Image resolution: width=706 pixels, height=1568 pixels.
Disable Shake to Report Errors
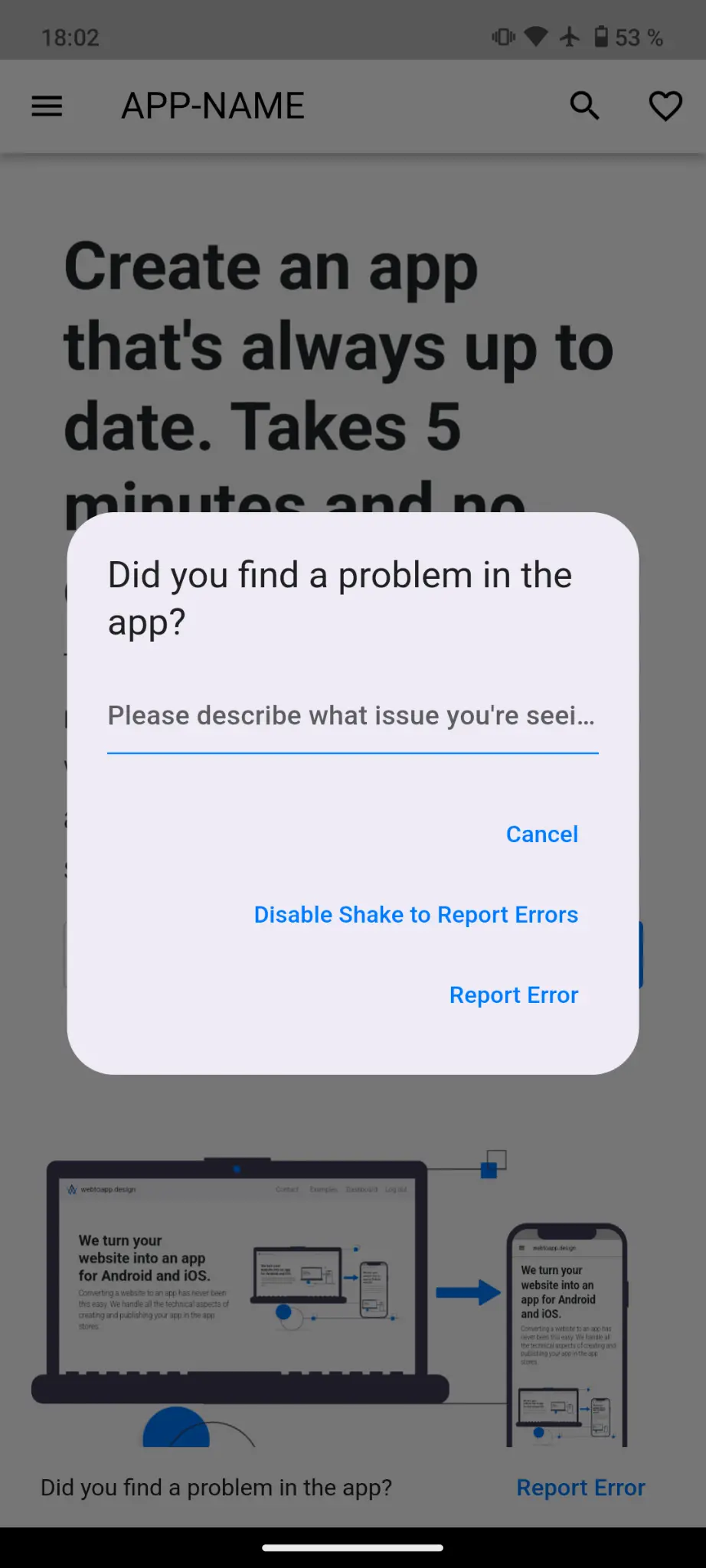[x=415, y=914]
